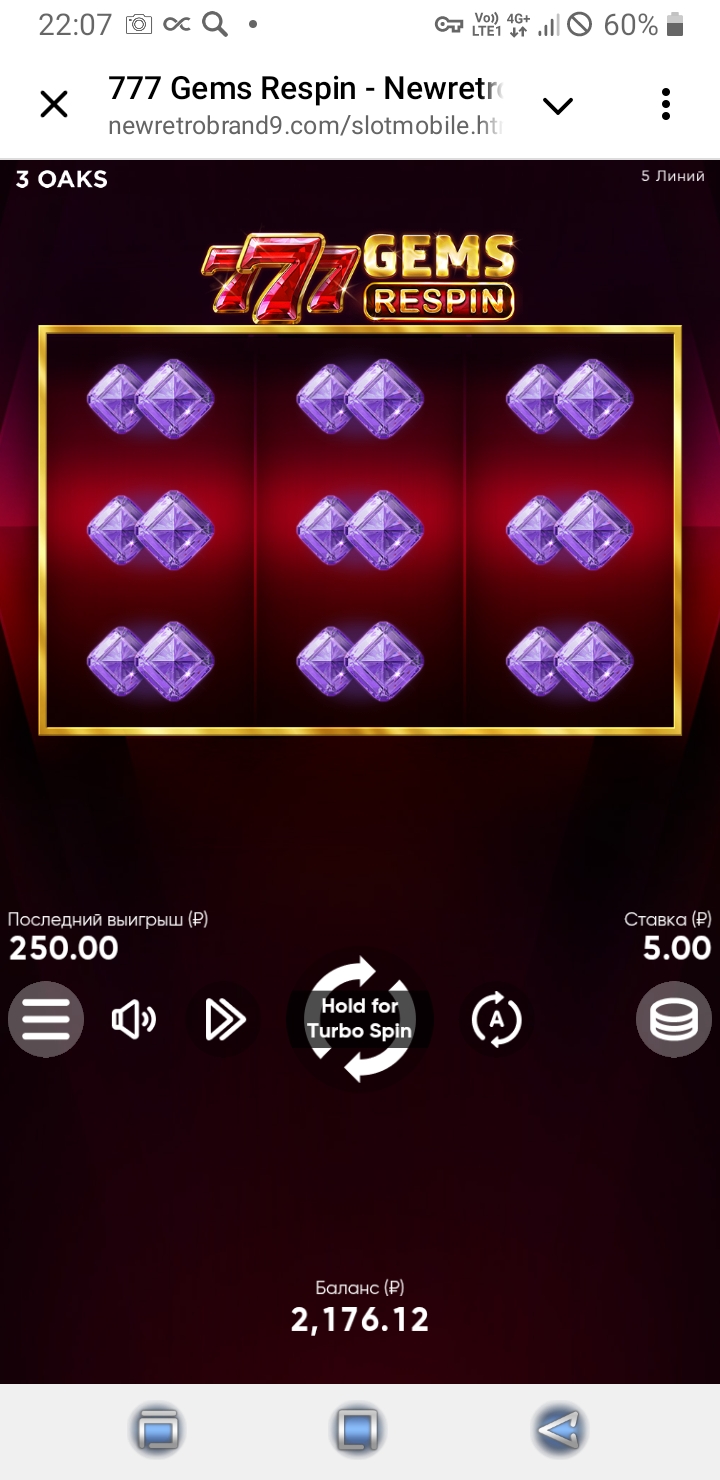Tap the middle bottom bar square icon
Viewport: 720px width, 1480px height.
[x=358, y=1430]
